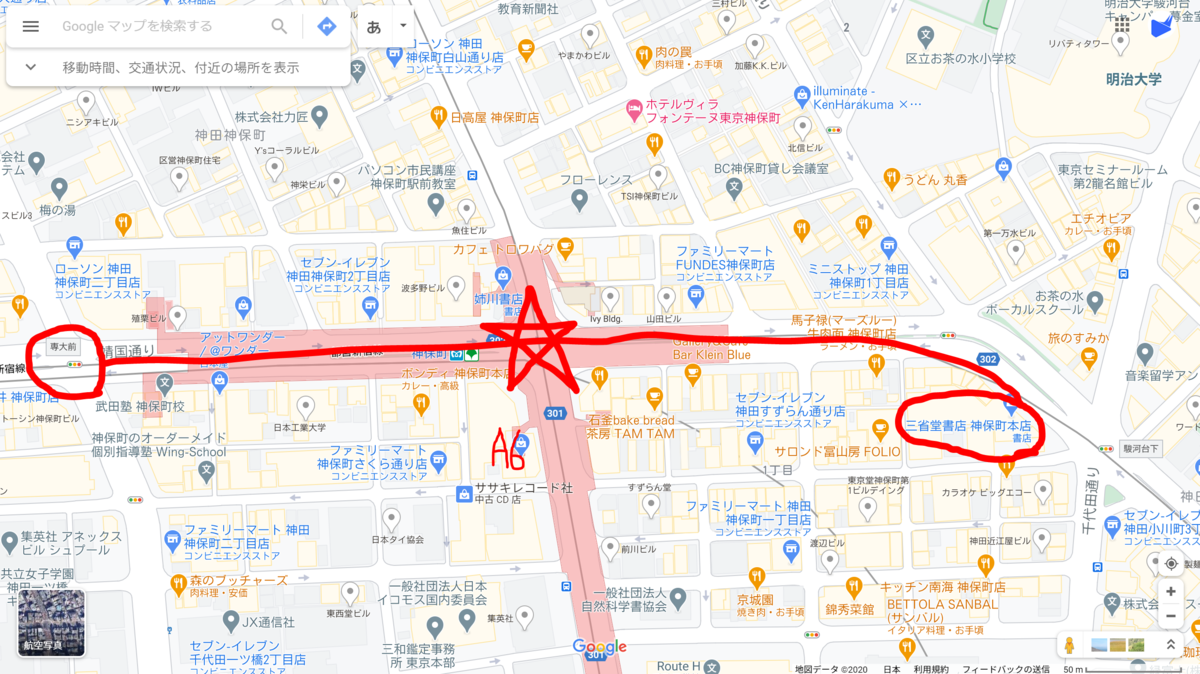
Task: Open 日高屋 神保町店 place marker
Action: click(x=438, y=117)
